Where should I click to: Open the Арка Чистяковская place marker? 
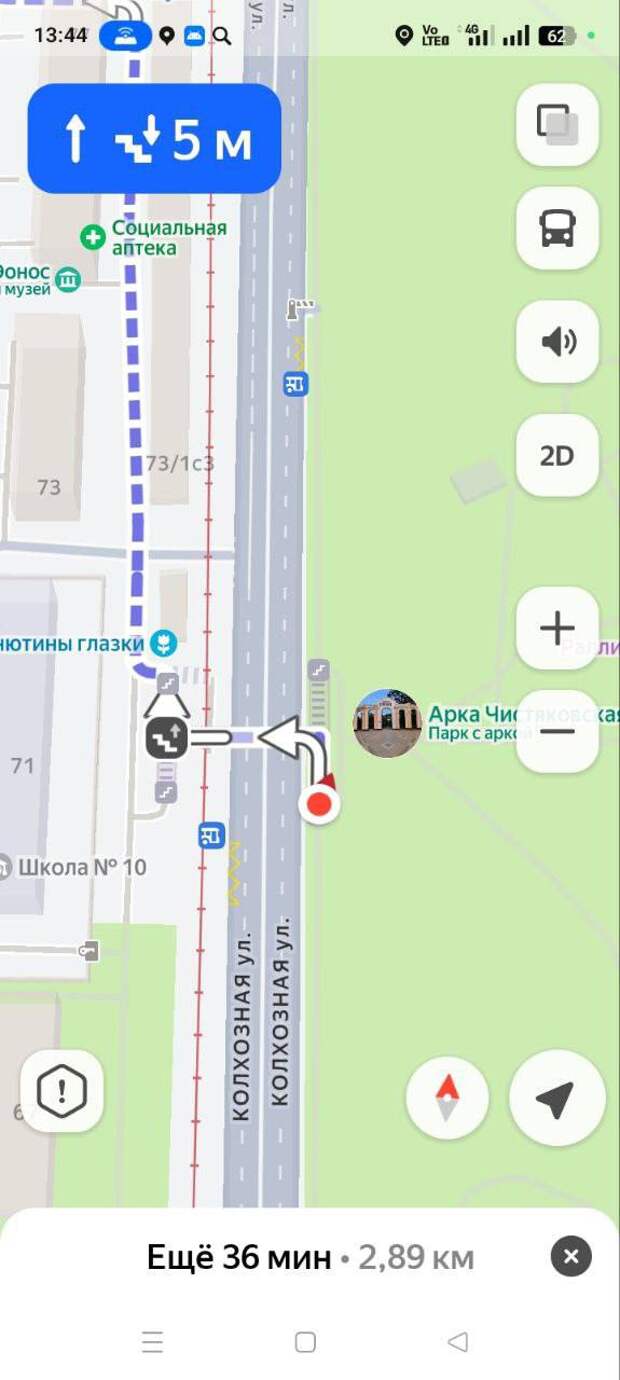[x=387, y=723]
